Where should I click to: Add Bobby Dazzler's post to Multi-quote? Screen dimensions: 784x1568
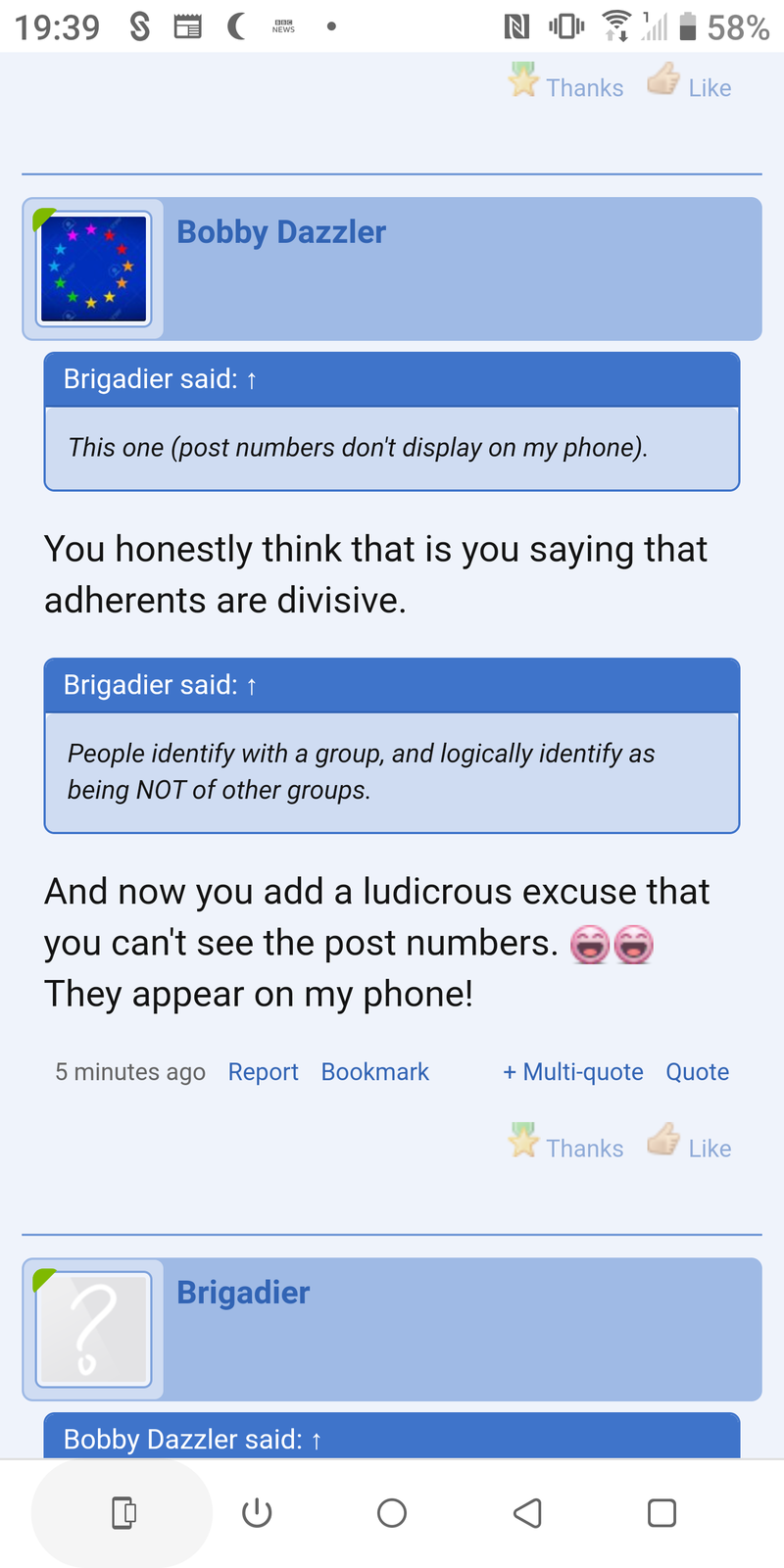pos(573,1072)
